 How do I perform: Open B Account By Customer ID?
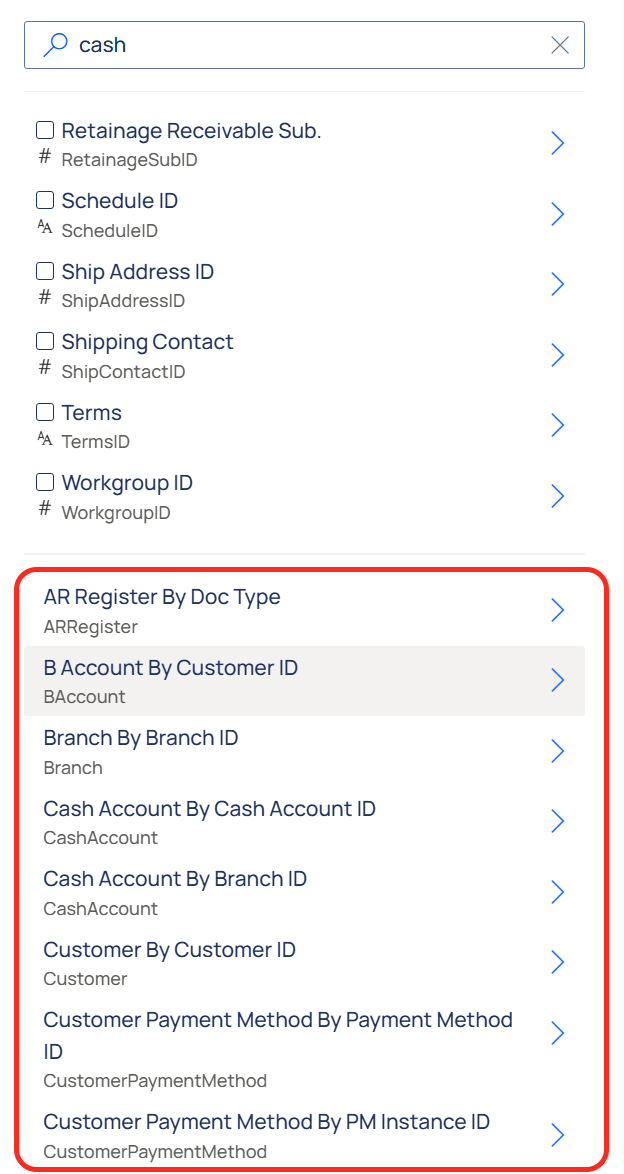coord(300,680)
